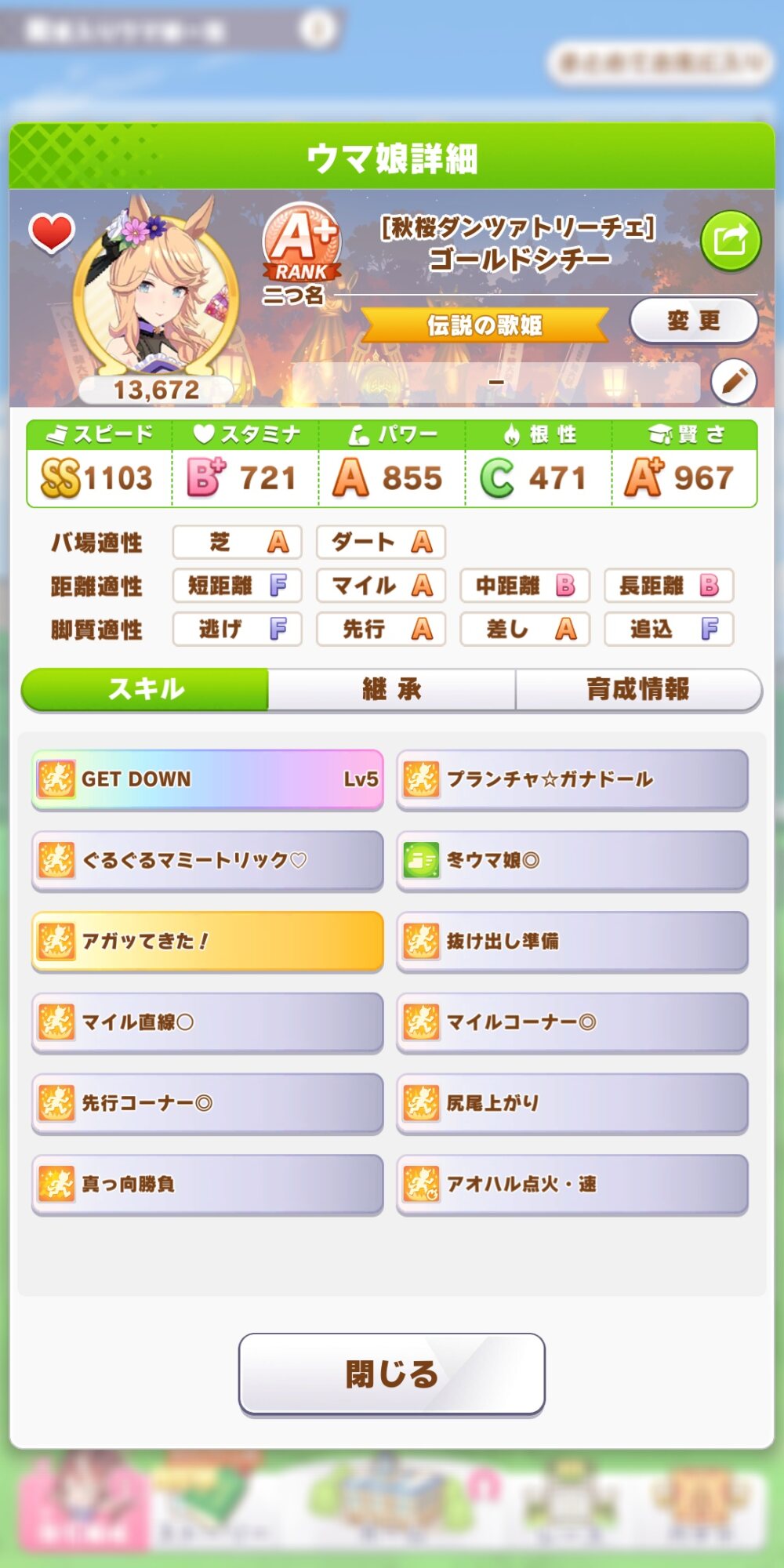View the 先行コーナー◎ skill
Viewport: 784px width, 1568px height.
point(208,1104)
